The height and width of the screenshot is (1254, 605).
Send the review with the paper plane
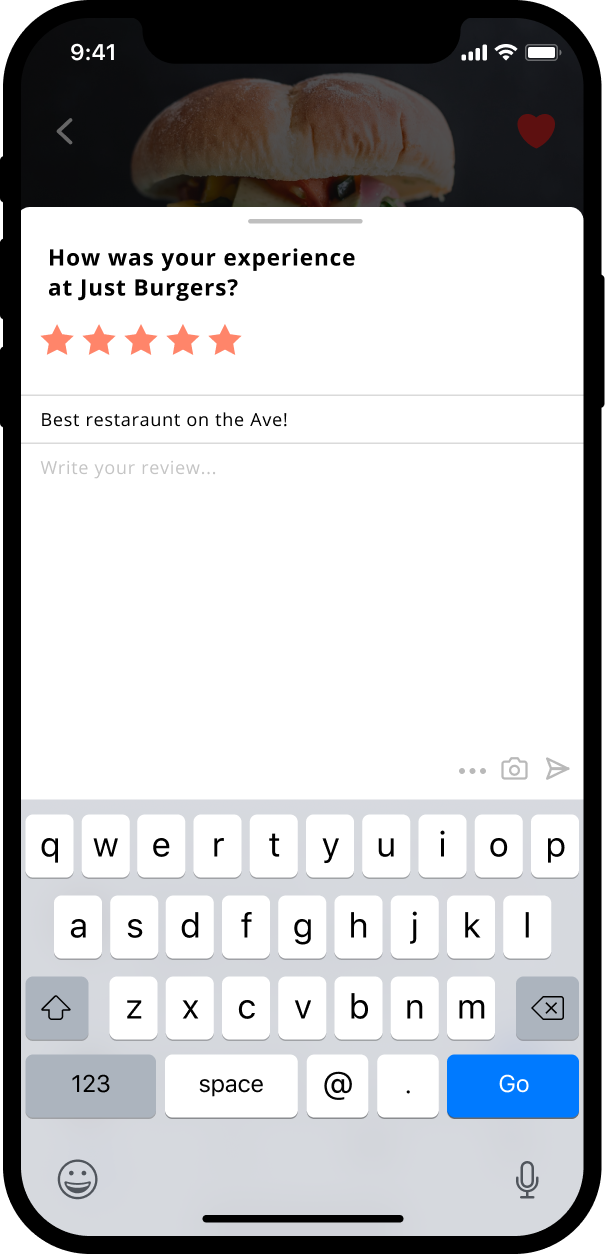point(557,769)
